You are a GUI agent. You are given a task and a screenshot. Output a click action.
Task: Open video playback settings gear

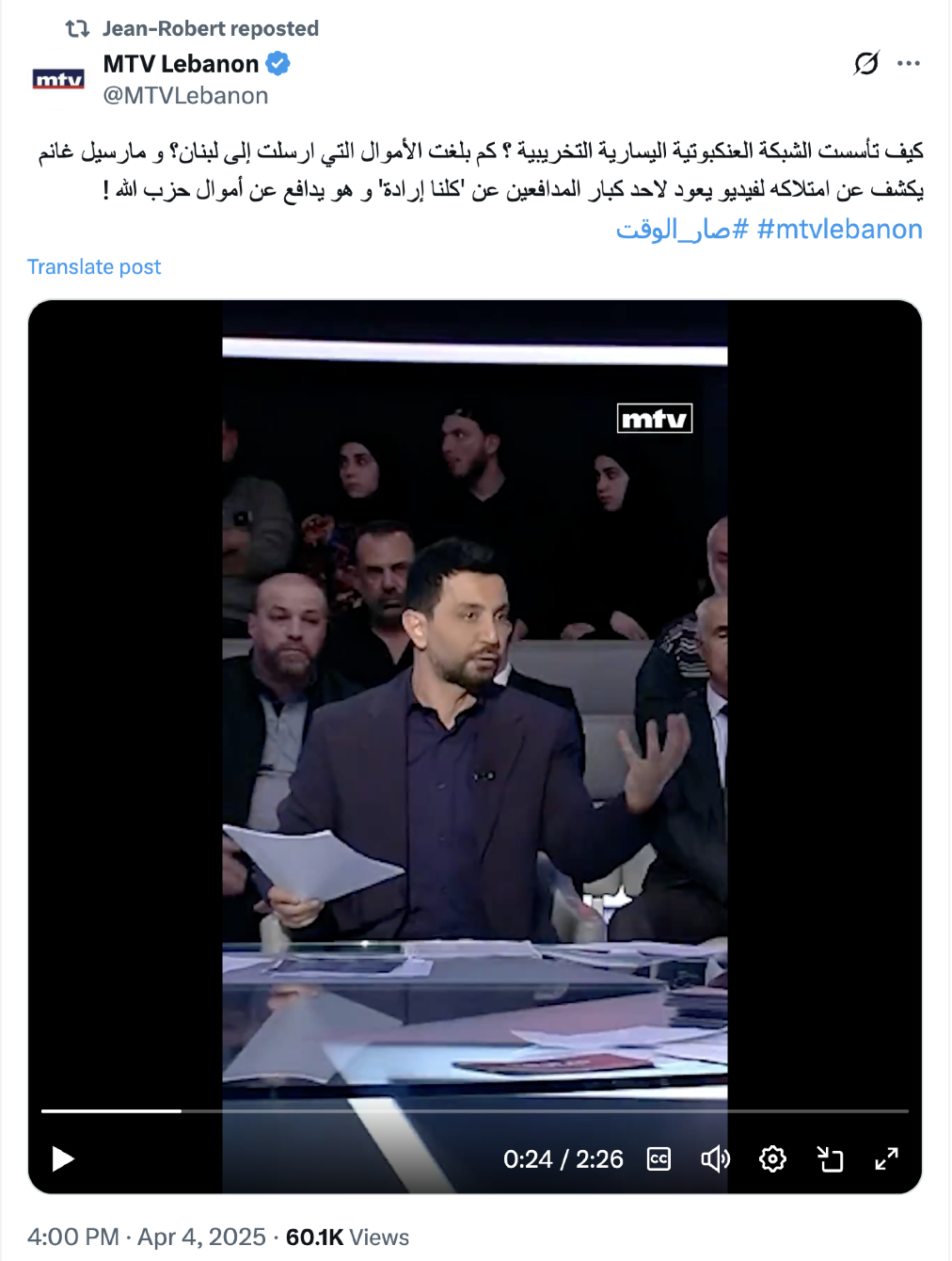772,1158
